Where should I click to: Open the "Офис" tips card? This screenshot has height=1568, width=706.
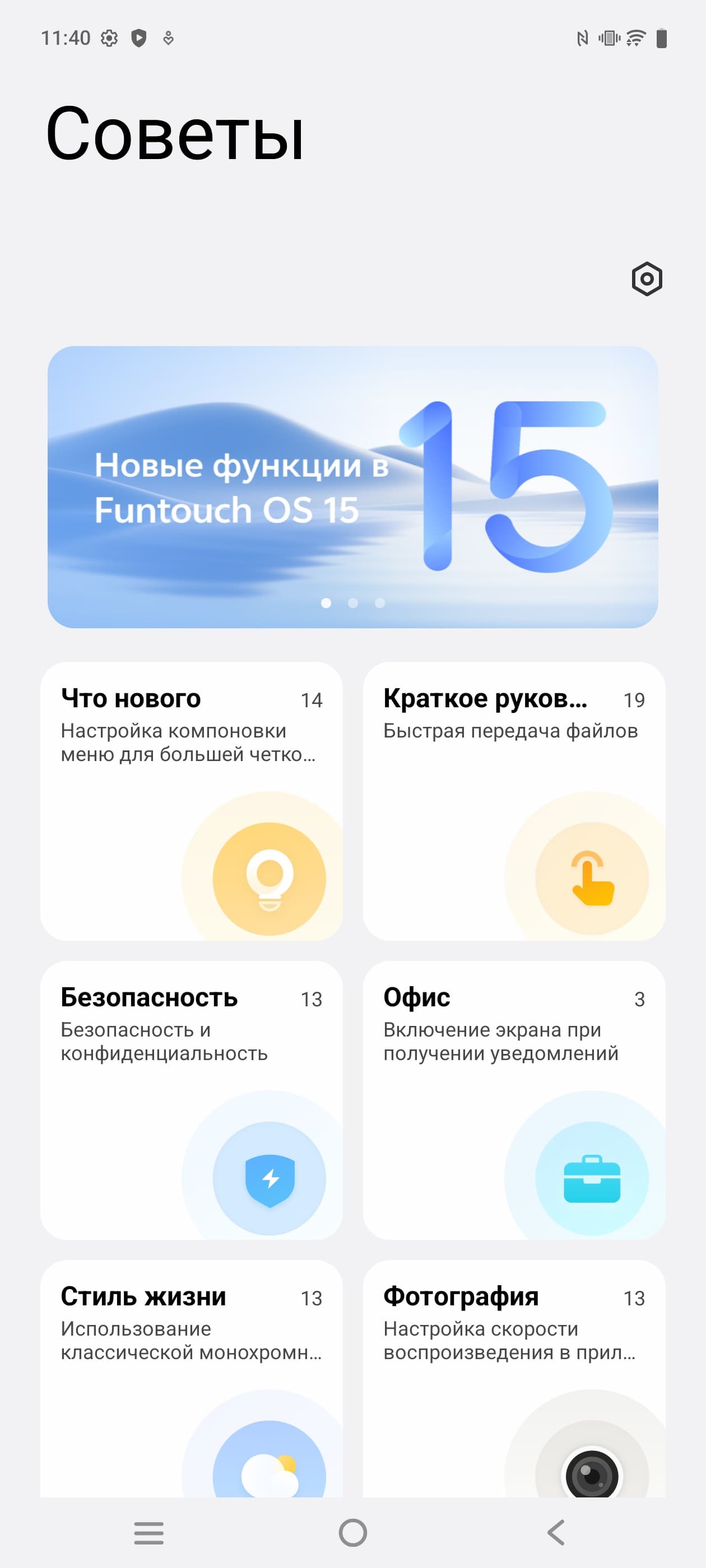pyautogui.click(x=513, y=1099)
